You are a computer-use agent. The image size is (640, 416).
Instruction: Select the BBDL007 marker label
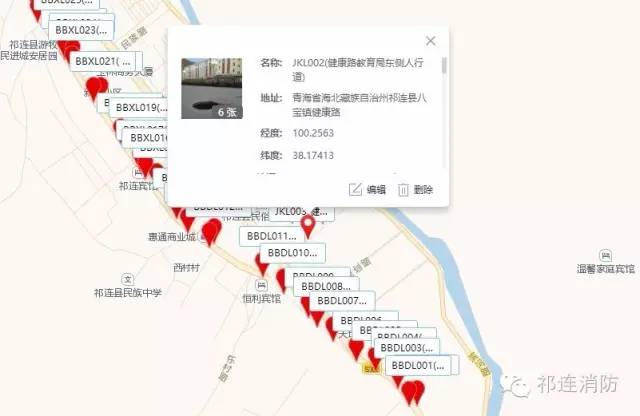click(340, 300)
